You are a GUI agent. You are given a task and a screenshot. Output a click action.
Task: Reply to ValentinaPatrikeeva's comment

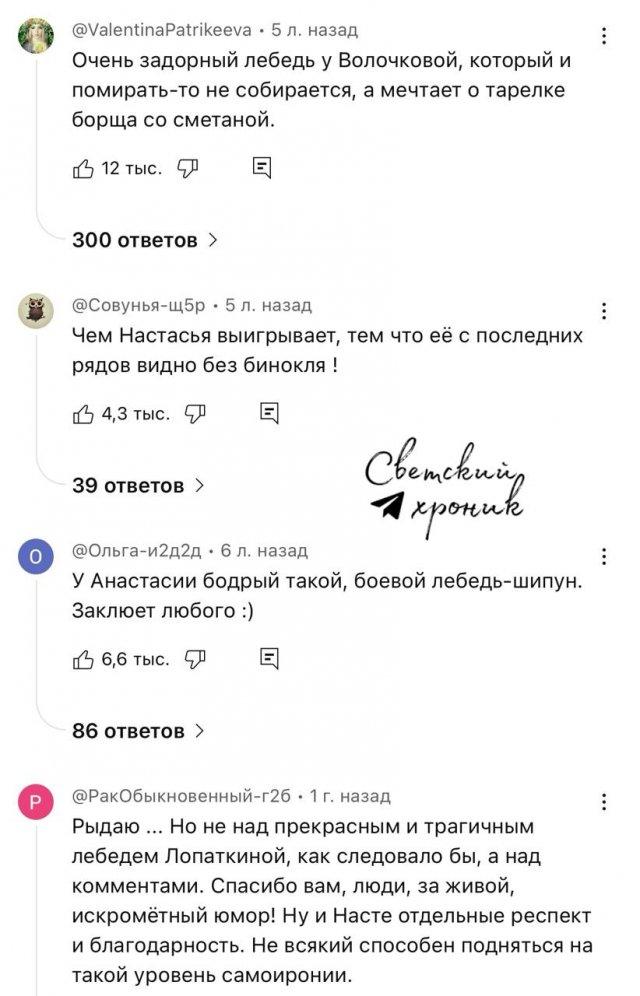coord(262,168)
